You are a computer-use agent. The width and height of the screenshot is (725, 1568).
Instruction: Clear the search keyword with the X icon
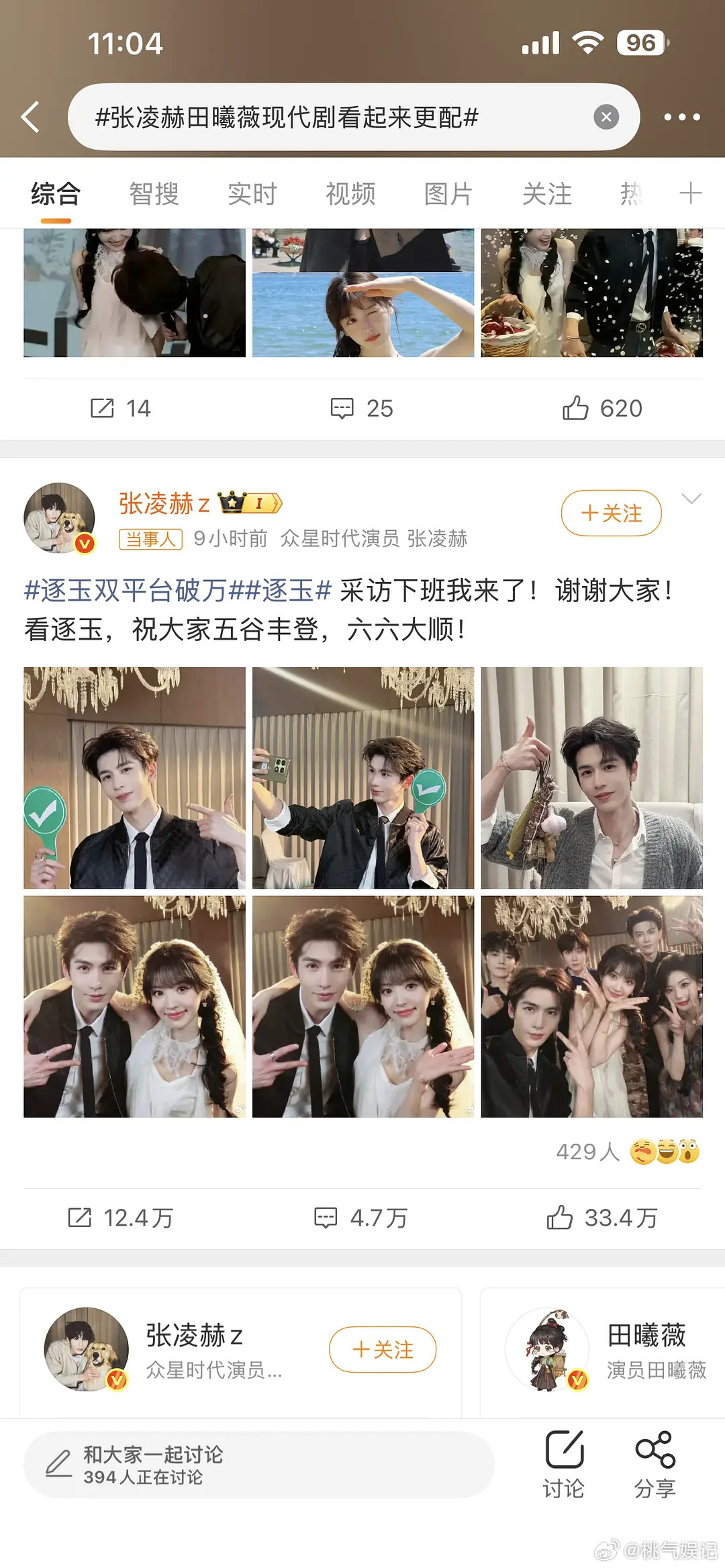(606, 115)
